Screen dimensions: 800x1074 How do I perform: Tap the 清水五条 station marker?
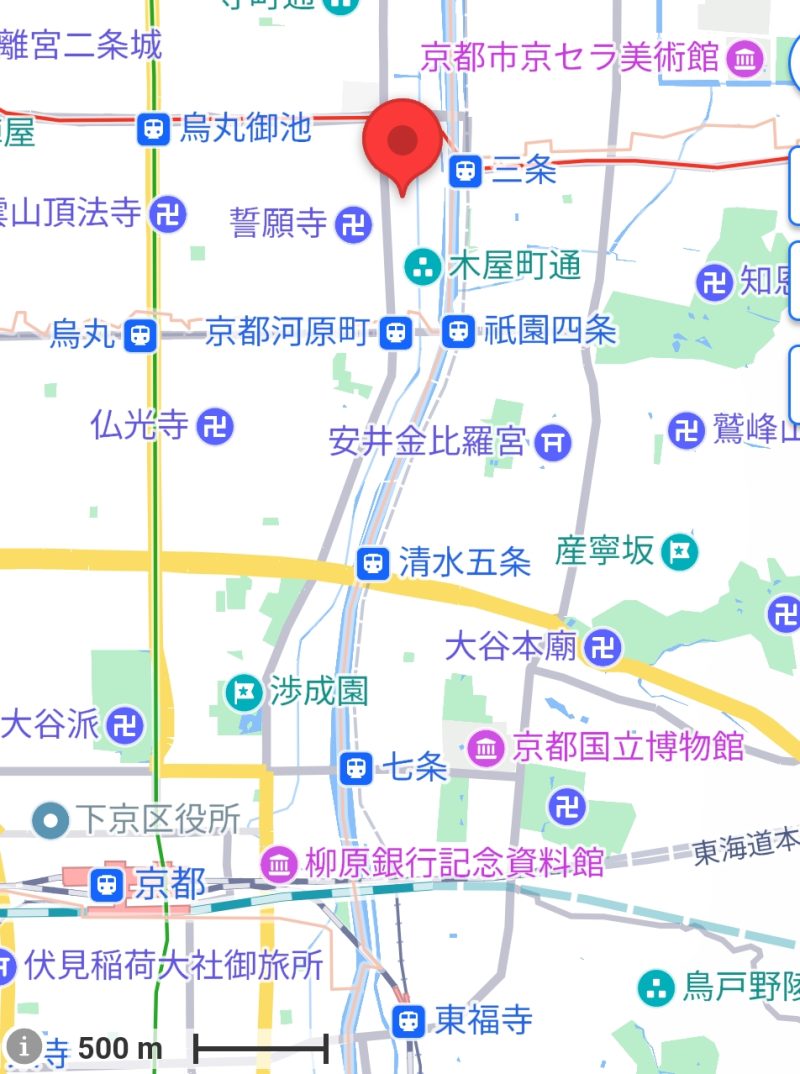point(373,563)
